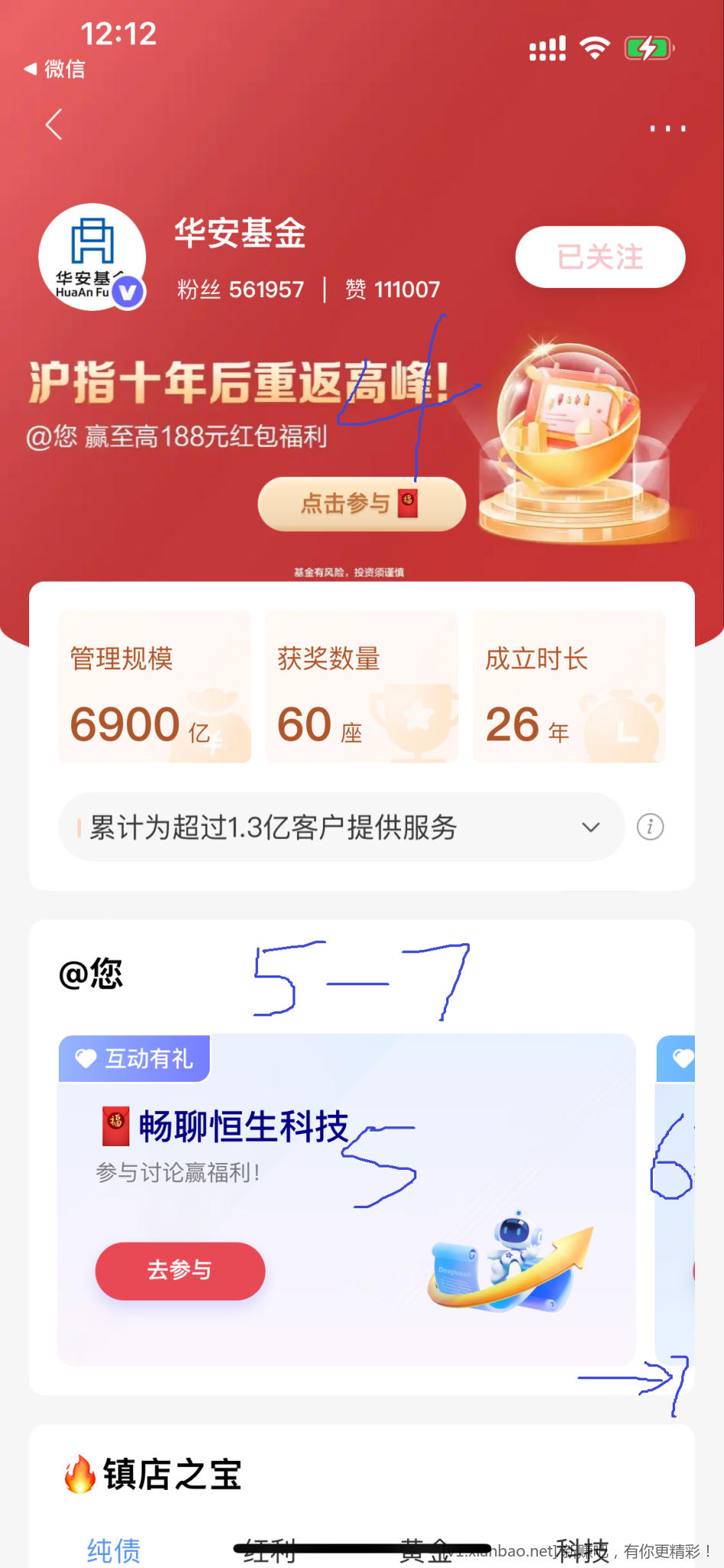Expand the 累计为超过1.3亿客户提供服务 section
Viewport: 724px width, 1568px height.
[x=590, y=827]
